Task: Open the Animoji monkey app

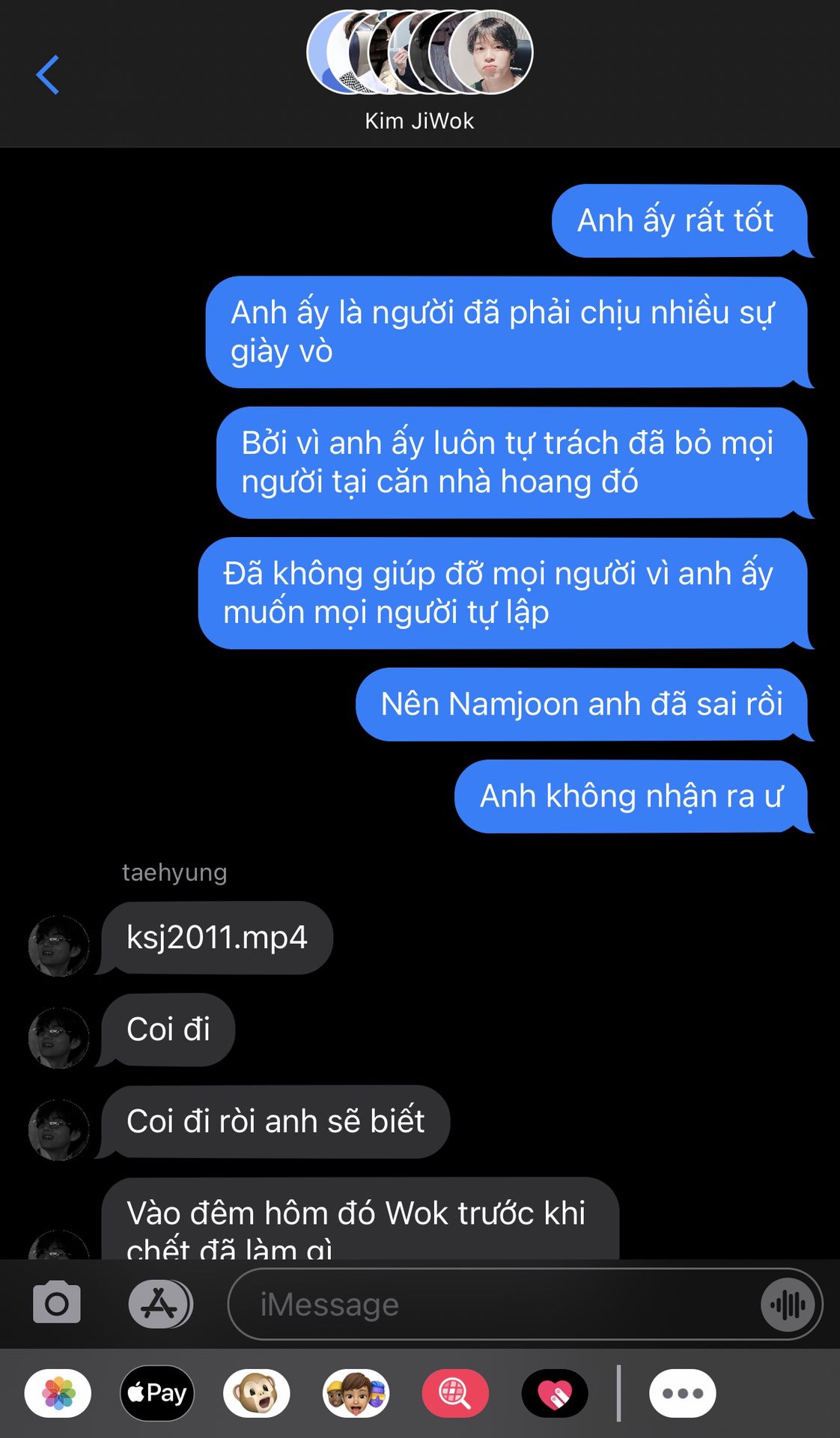Action: (257, 1393)
